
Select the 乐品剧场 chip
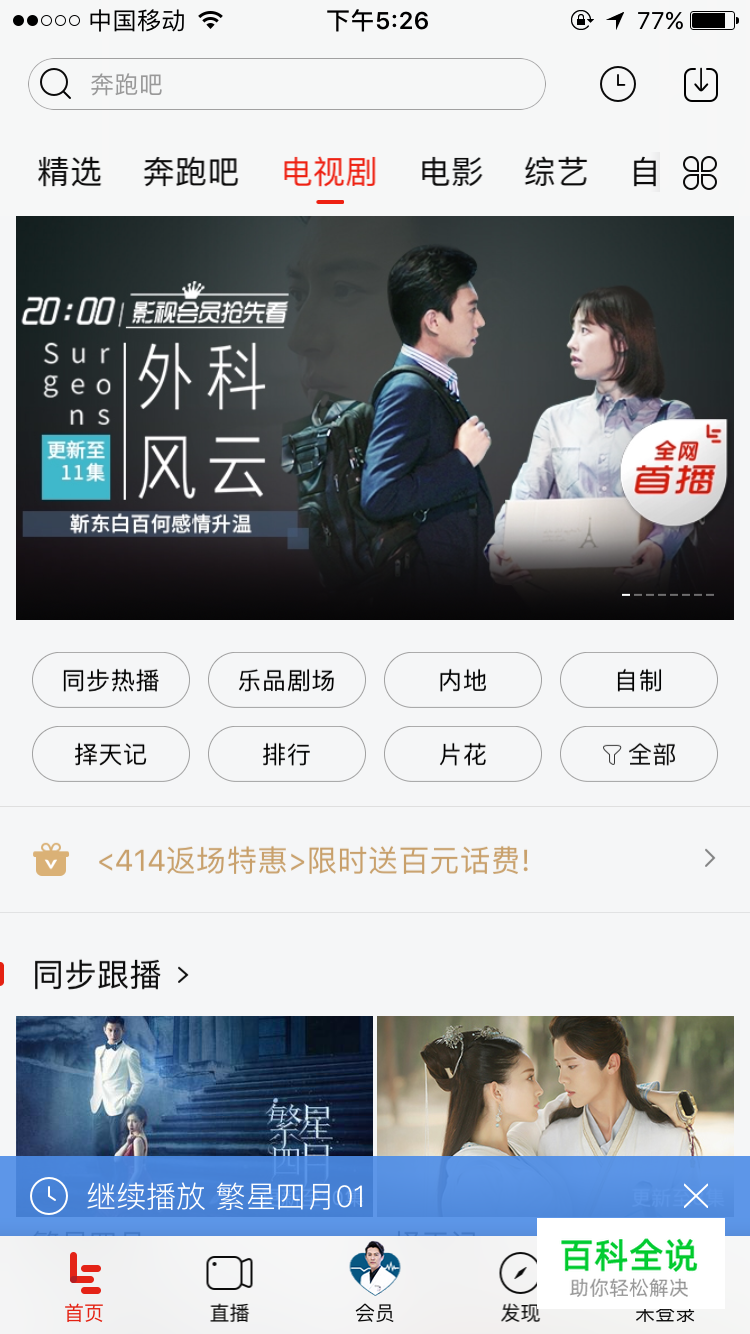287,680
